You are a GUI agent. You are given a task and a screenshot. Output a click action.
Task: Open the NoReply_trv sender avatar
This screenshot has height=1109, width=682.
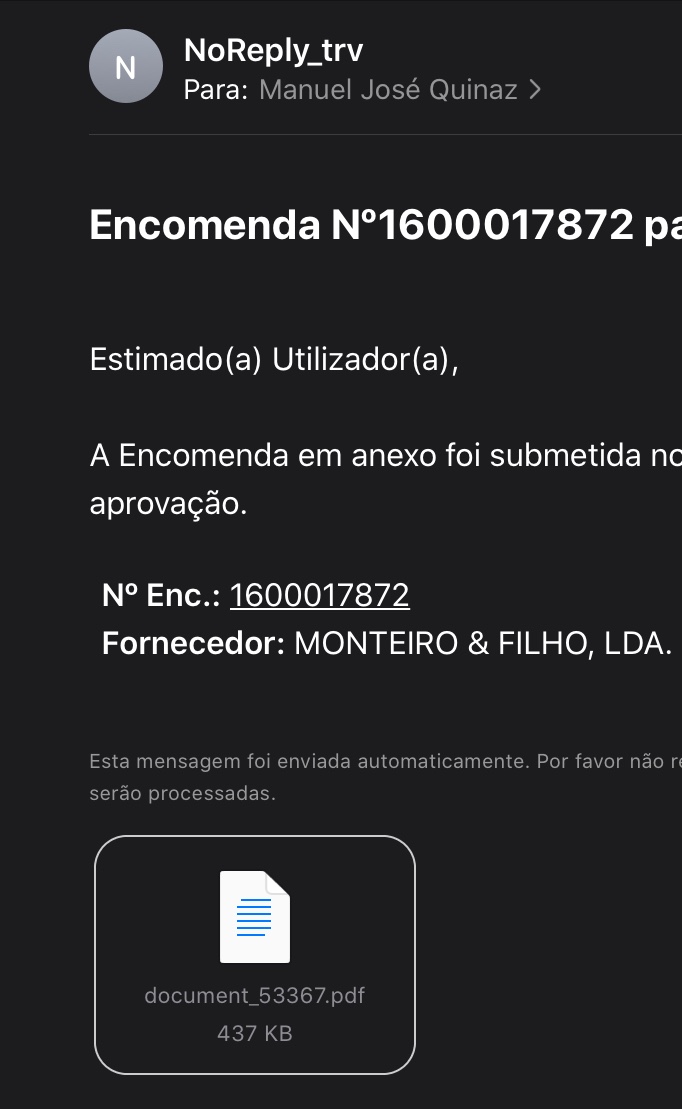(x=126, y=67)
